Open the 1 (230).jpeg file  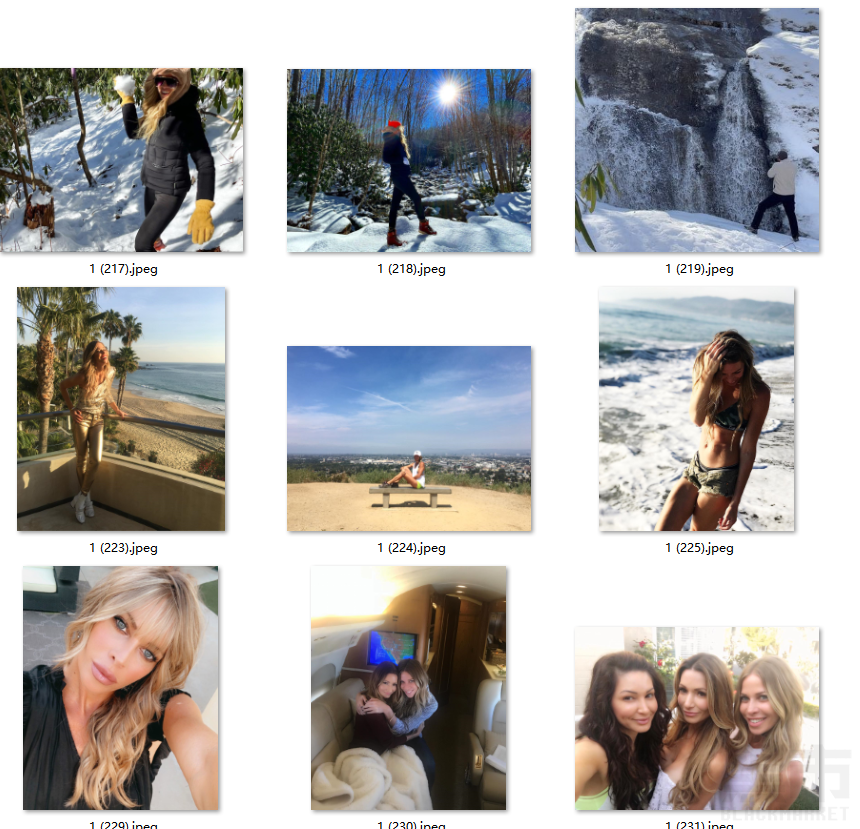408,688
